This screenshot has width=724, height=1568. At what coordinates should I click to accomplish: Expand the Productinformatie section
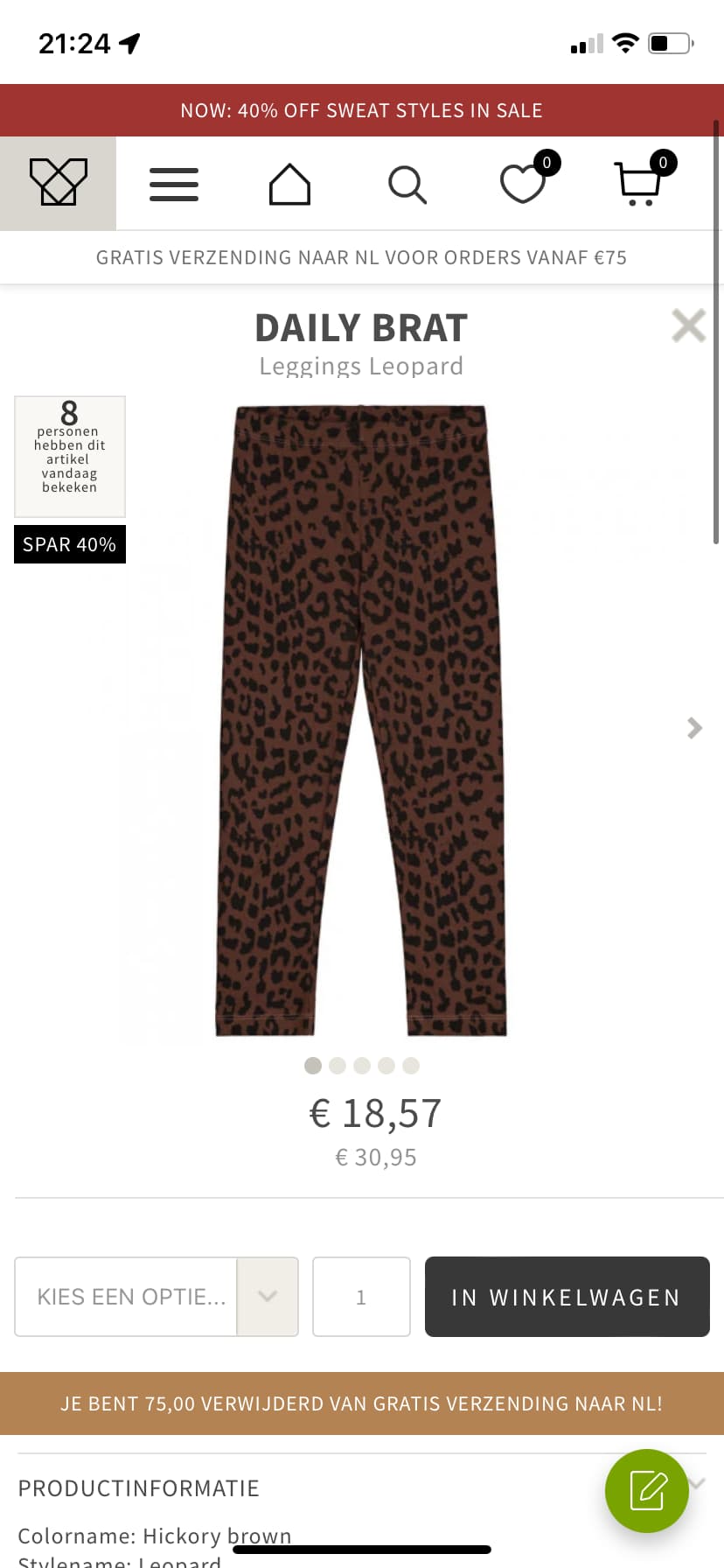(x=361, y=1487)
